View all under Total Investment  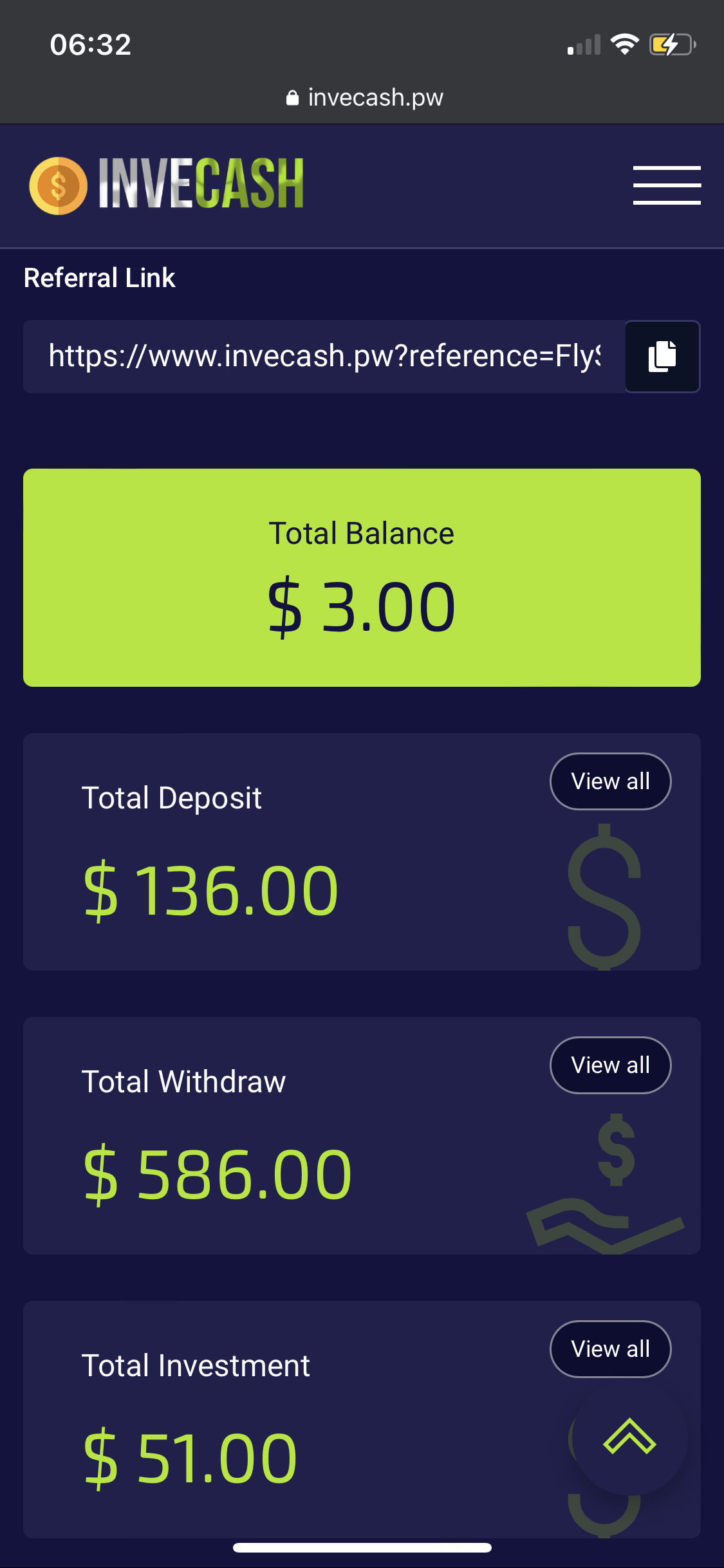610,1349
